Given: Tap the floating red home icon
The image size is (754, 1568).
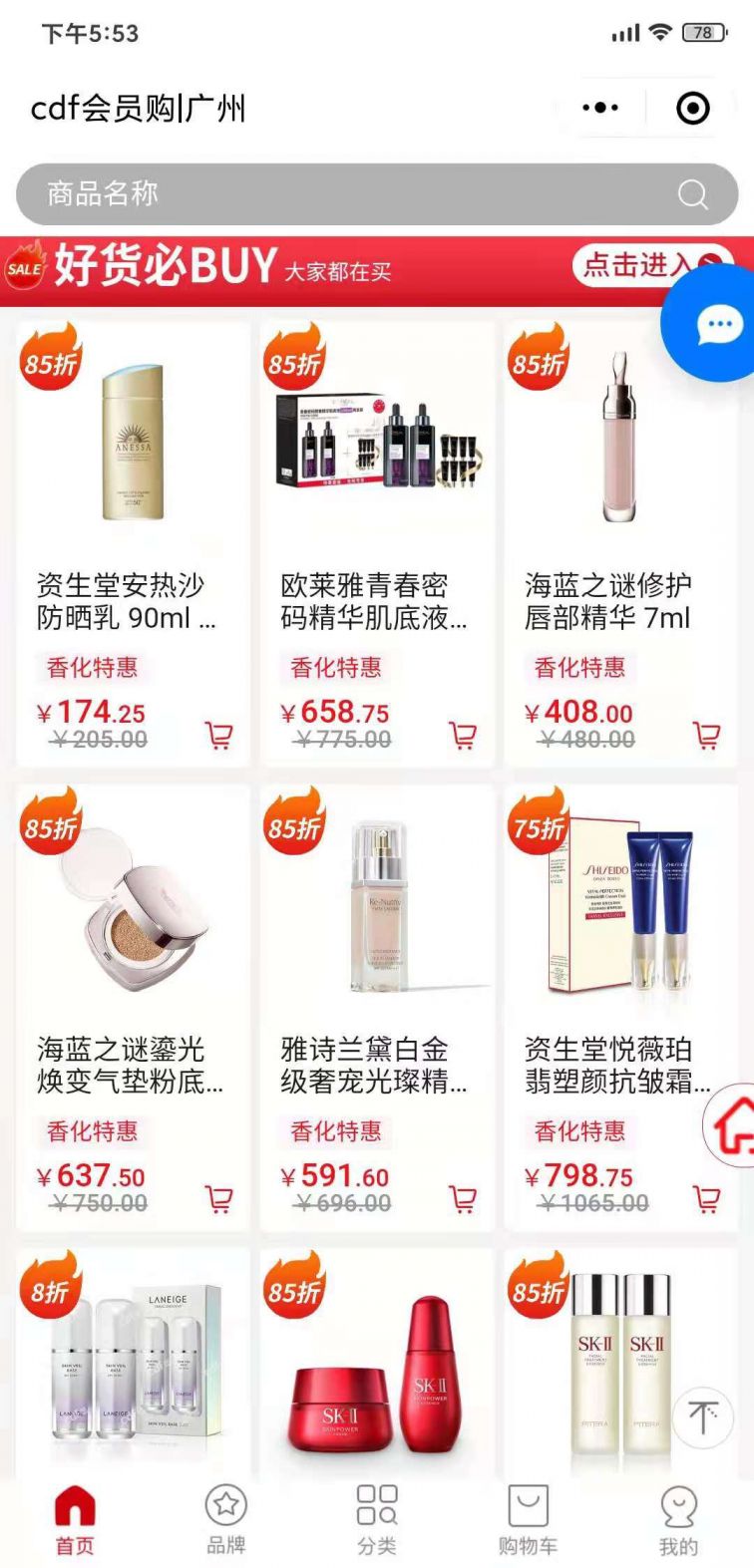Looking at the screenshot, I should click(735, 1124).
